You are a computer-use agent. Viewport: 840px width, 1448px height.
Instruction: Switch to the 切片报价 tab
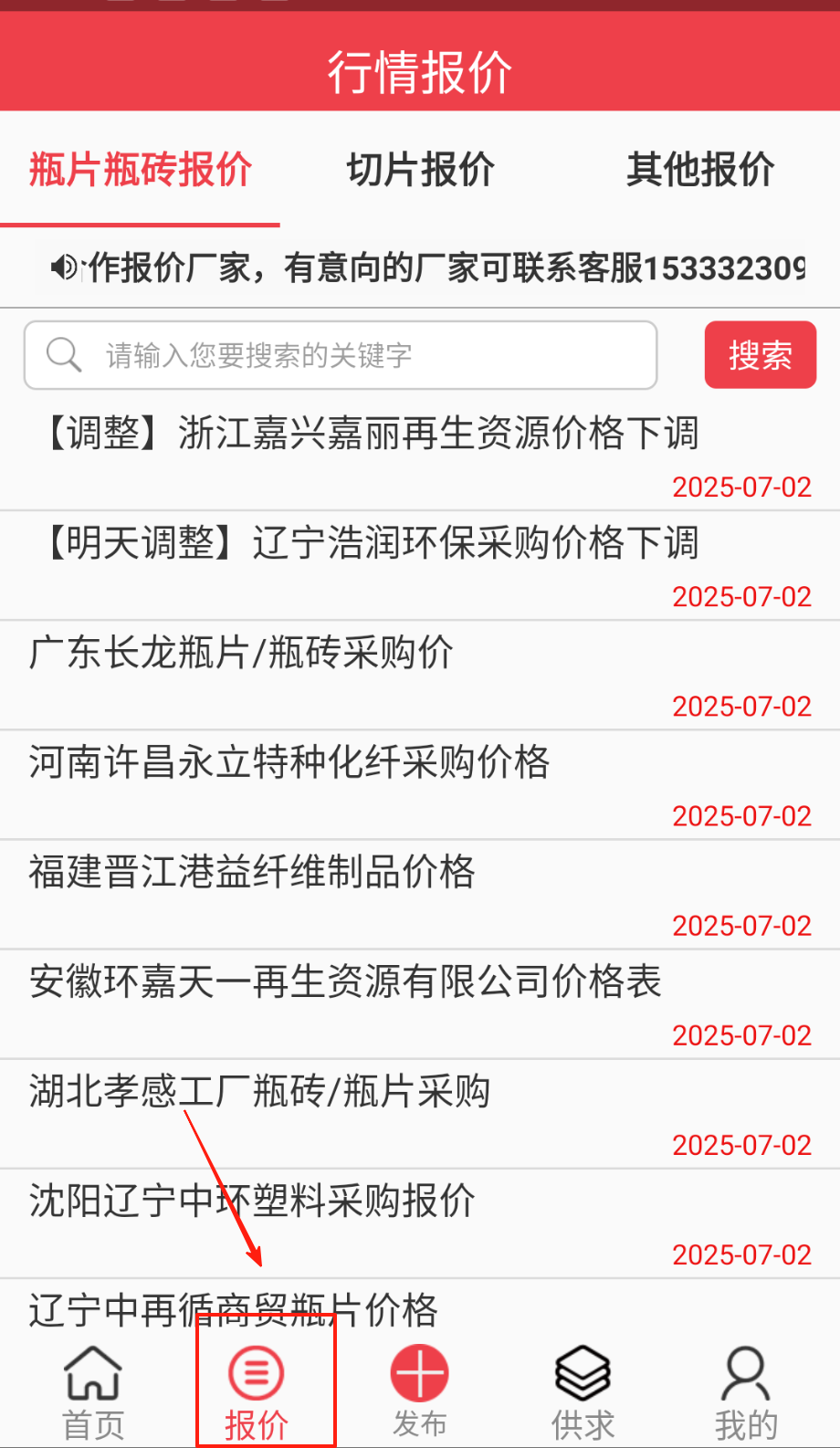tap(420, 170)
